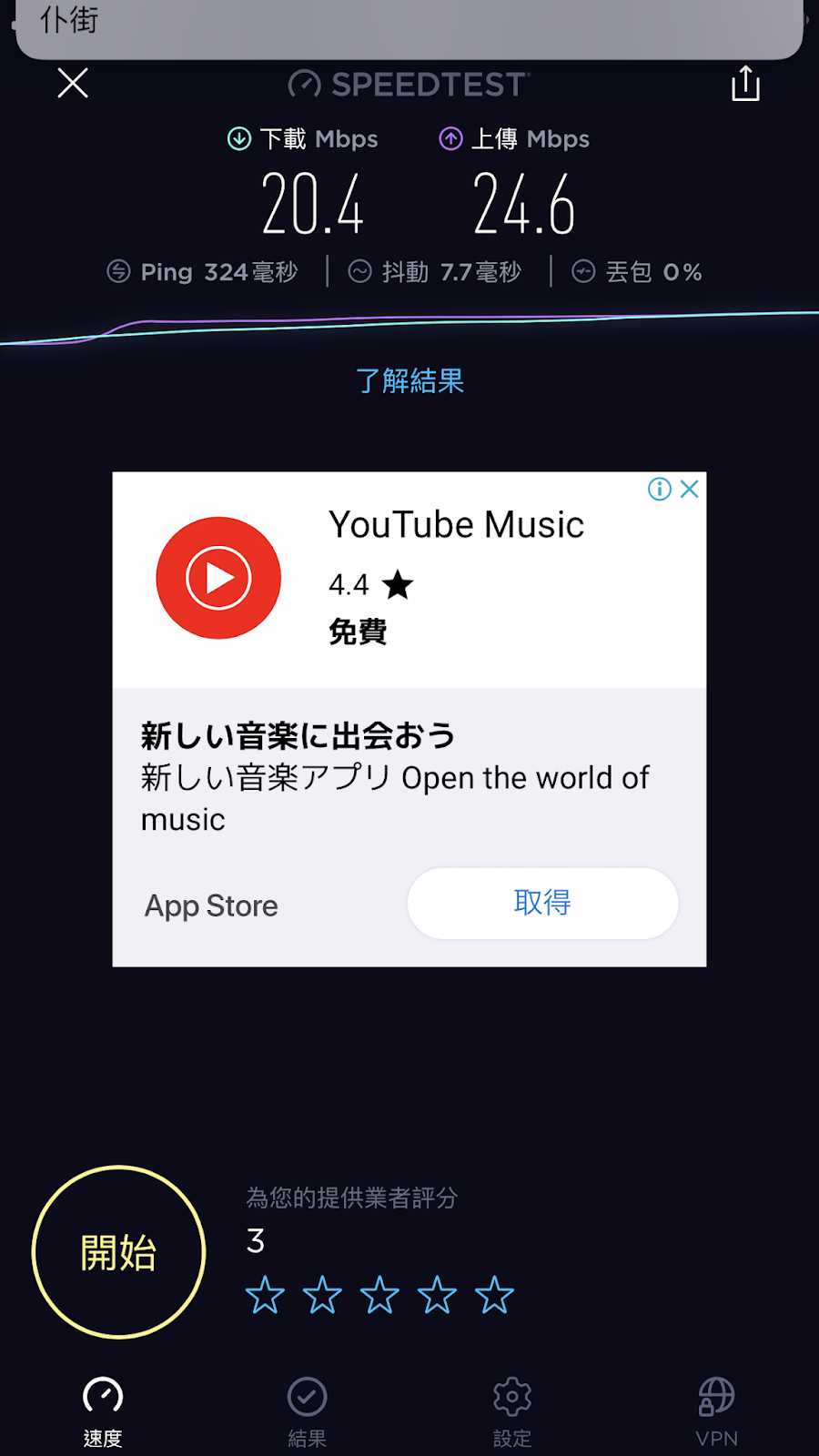The width and height of the screenshot is (819, 1456).
Task: Close the speed test result view
Action: [73, 84]
